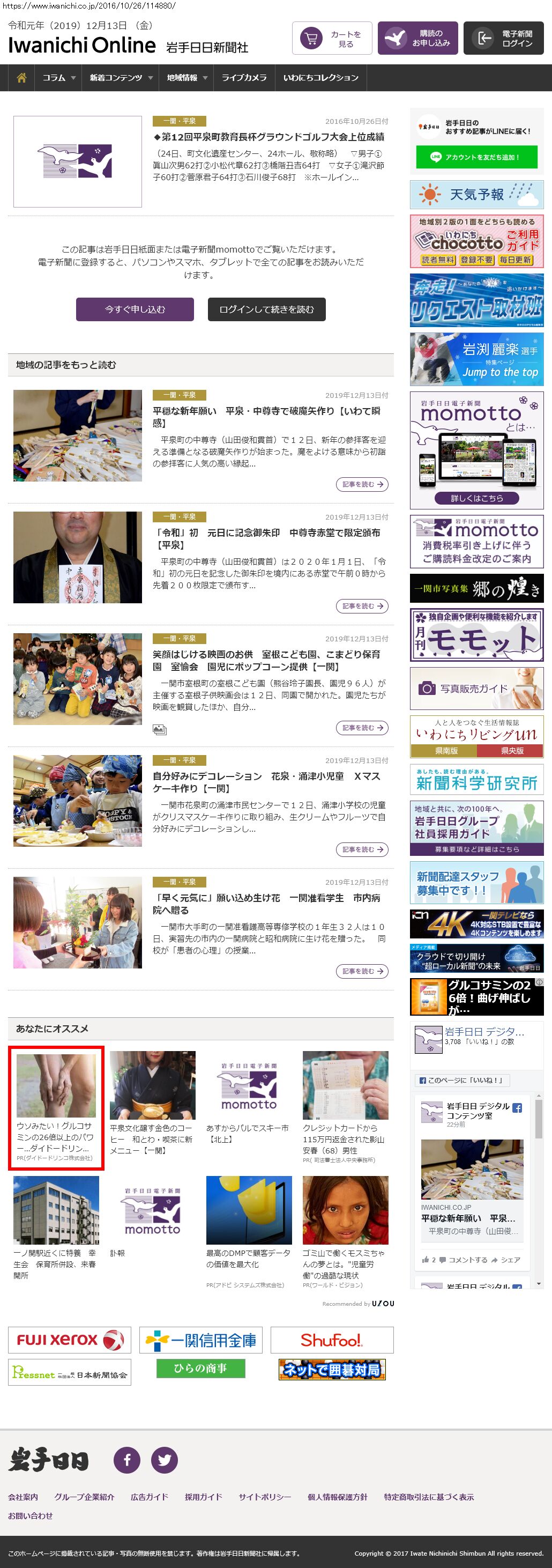This screenshot has height=1568, width=552.
Task: Tap 今すぐ申し込む button
Action: coord(135,309)
